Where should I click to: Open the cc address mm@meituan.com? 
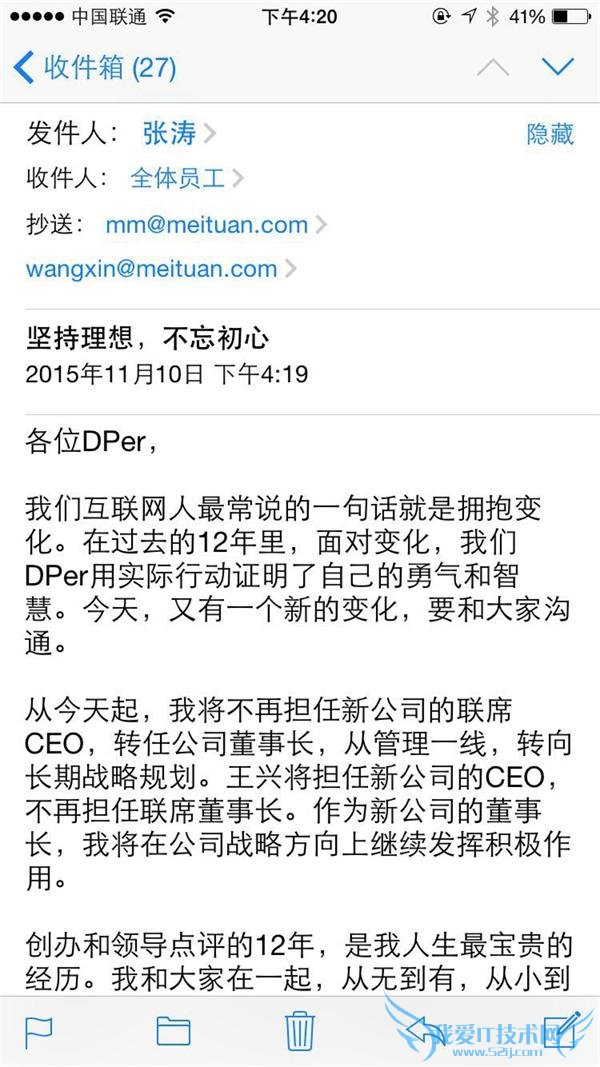coord(207,224)
